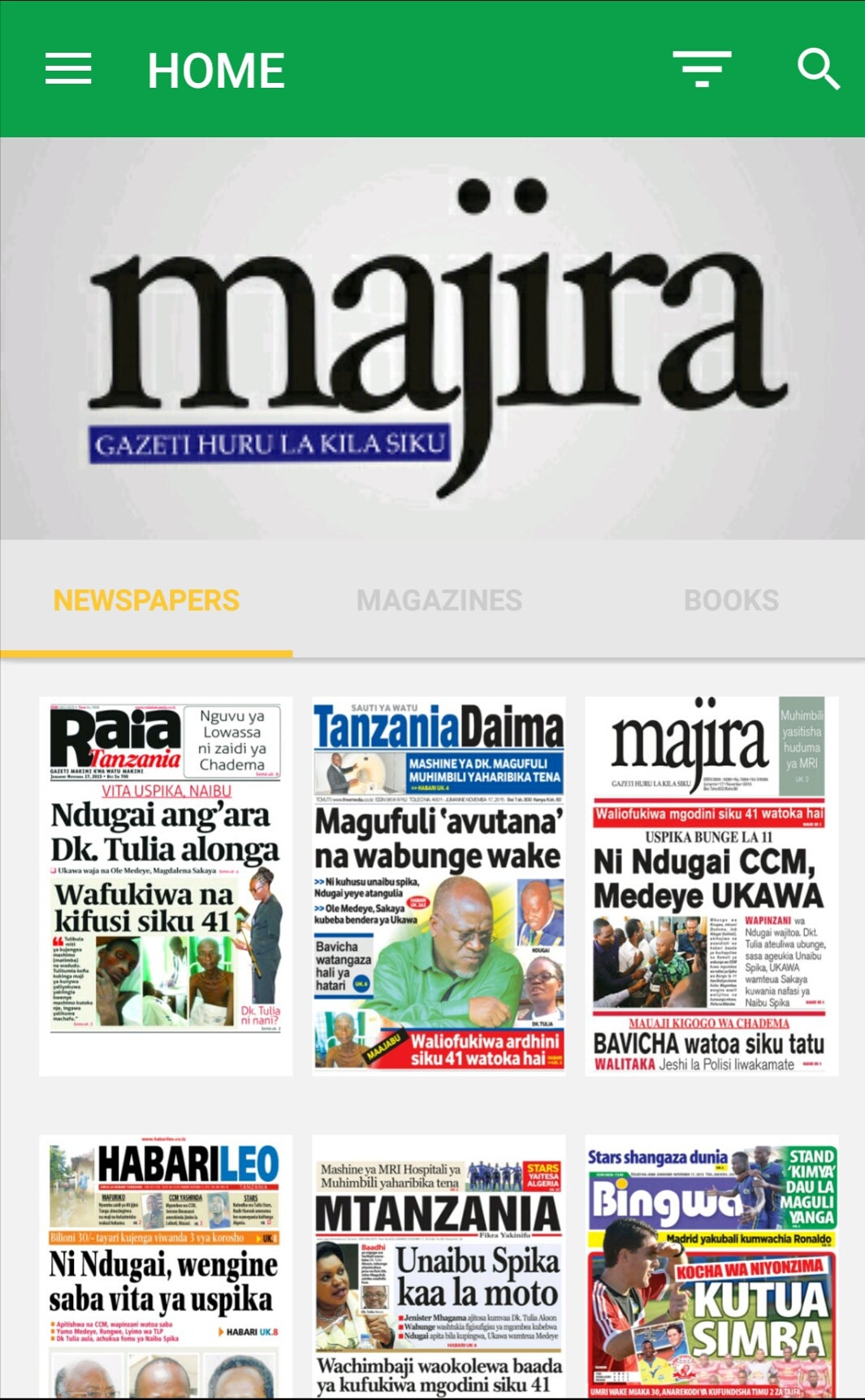Open the Tanzania Daima newspaper
Image resolution: width=865 pixels, height=1400 pixels.
pos(439,886)
